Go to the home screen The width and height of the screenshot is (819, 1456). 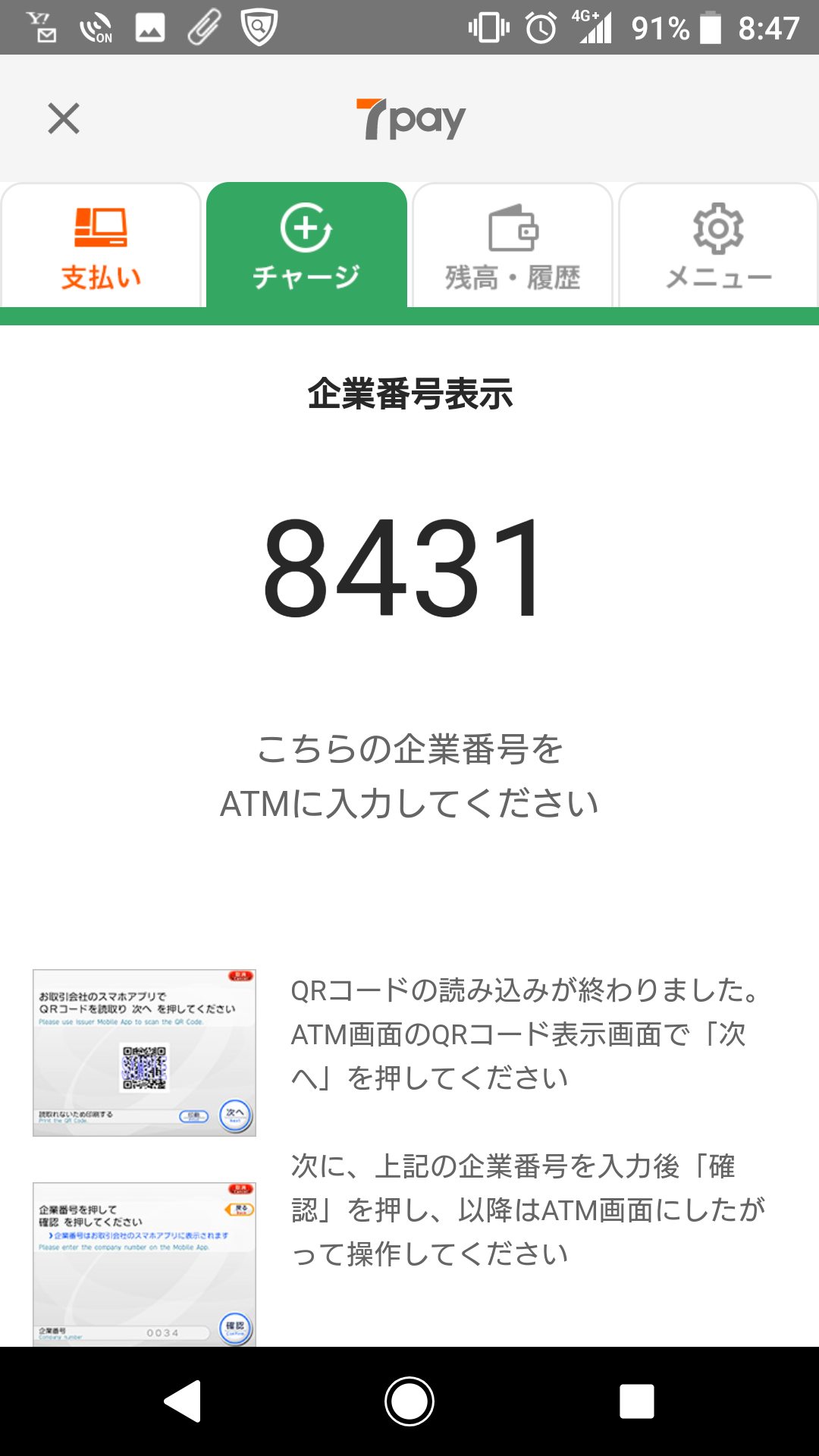coord(409,1401)
